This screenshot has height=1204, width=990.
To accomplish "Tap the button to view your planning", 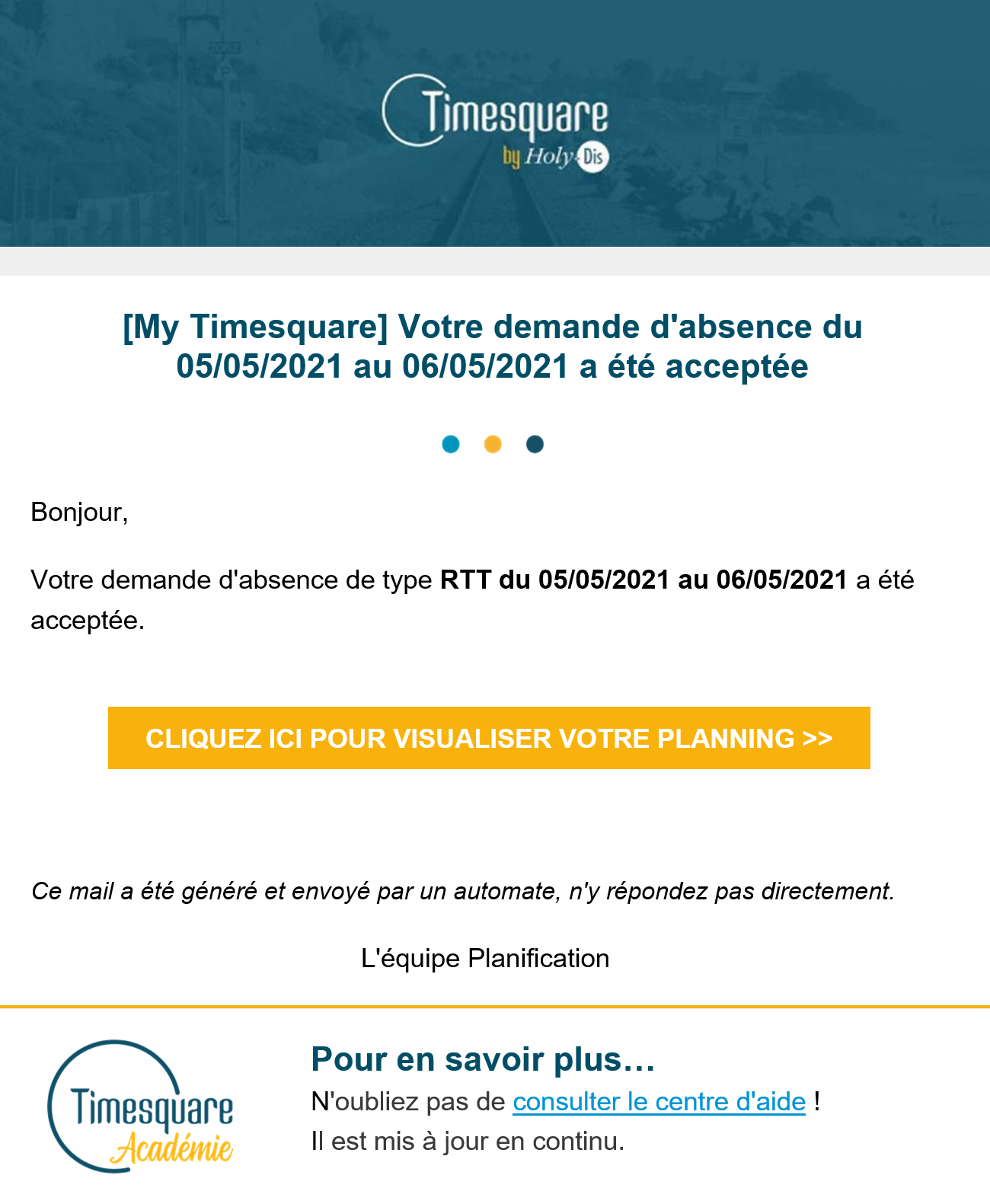I will point(489,738).
